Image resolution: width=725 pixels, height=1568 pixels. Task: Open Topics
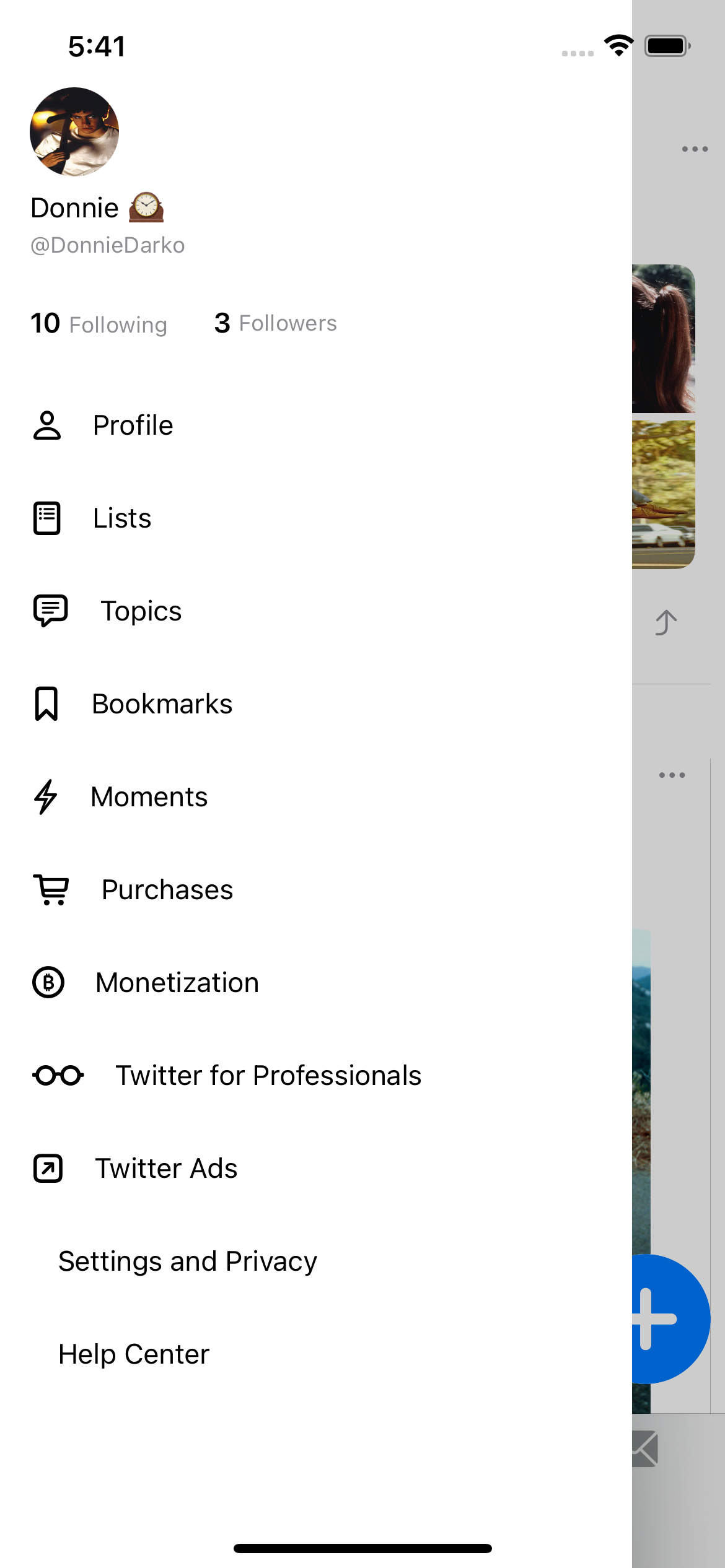pyautogui.click(x=141, y=611)
